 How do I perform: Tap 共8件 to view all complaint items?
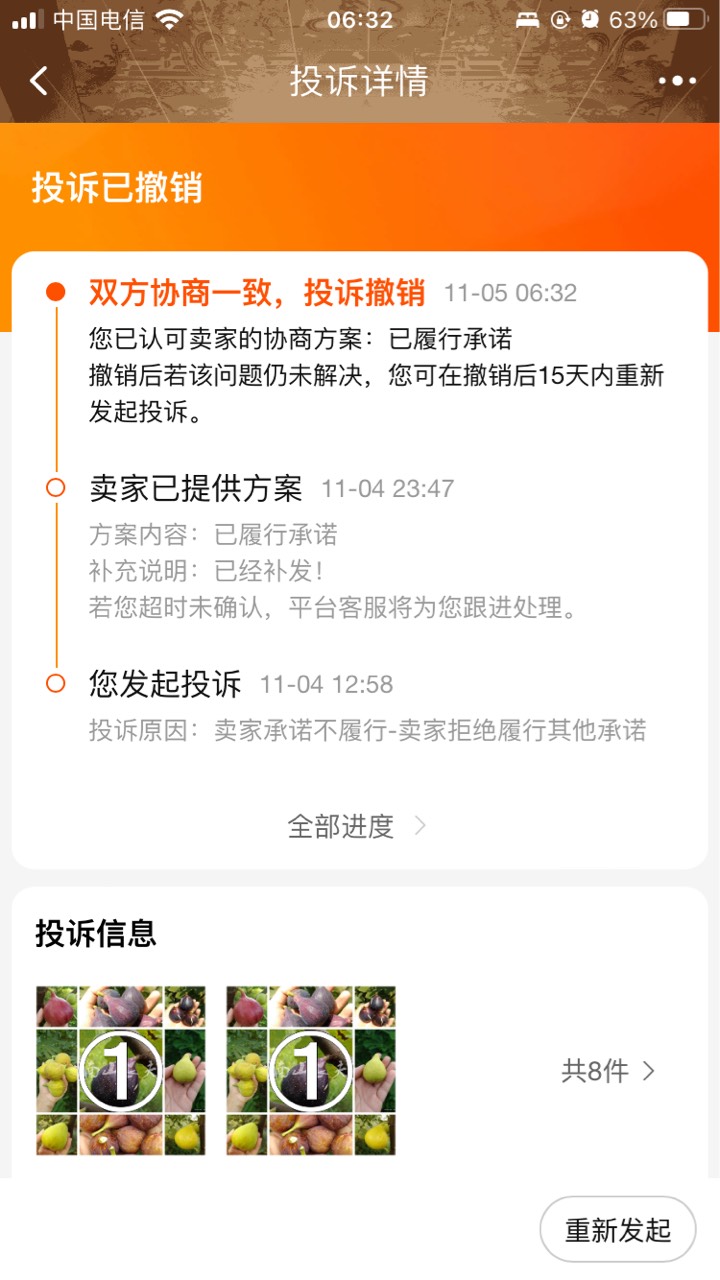[x=608, y=1071]
